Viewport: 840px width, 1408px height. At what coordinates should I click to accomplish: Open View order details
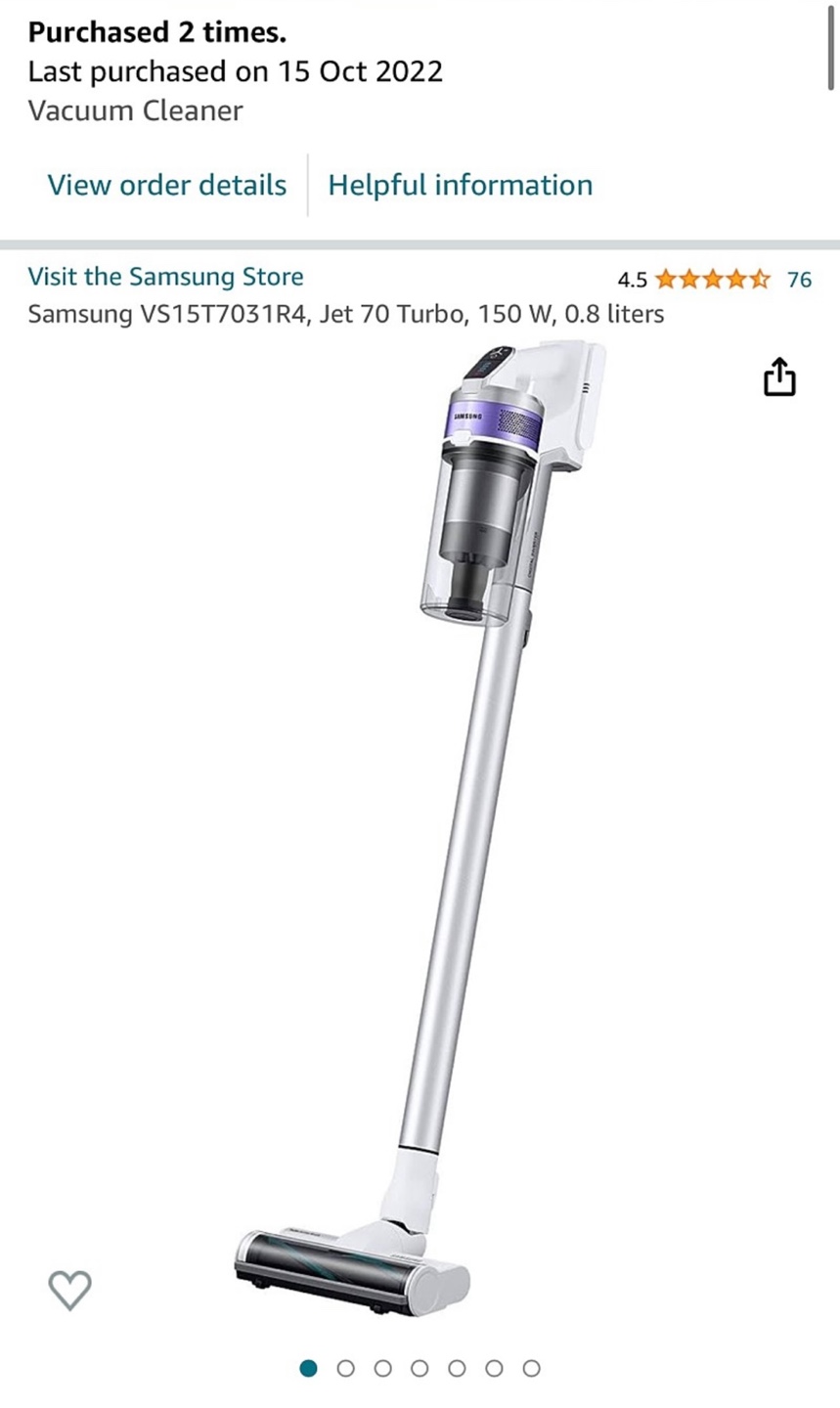click(x=166, y=185)
